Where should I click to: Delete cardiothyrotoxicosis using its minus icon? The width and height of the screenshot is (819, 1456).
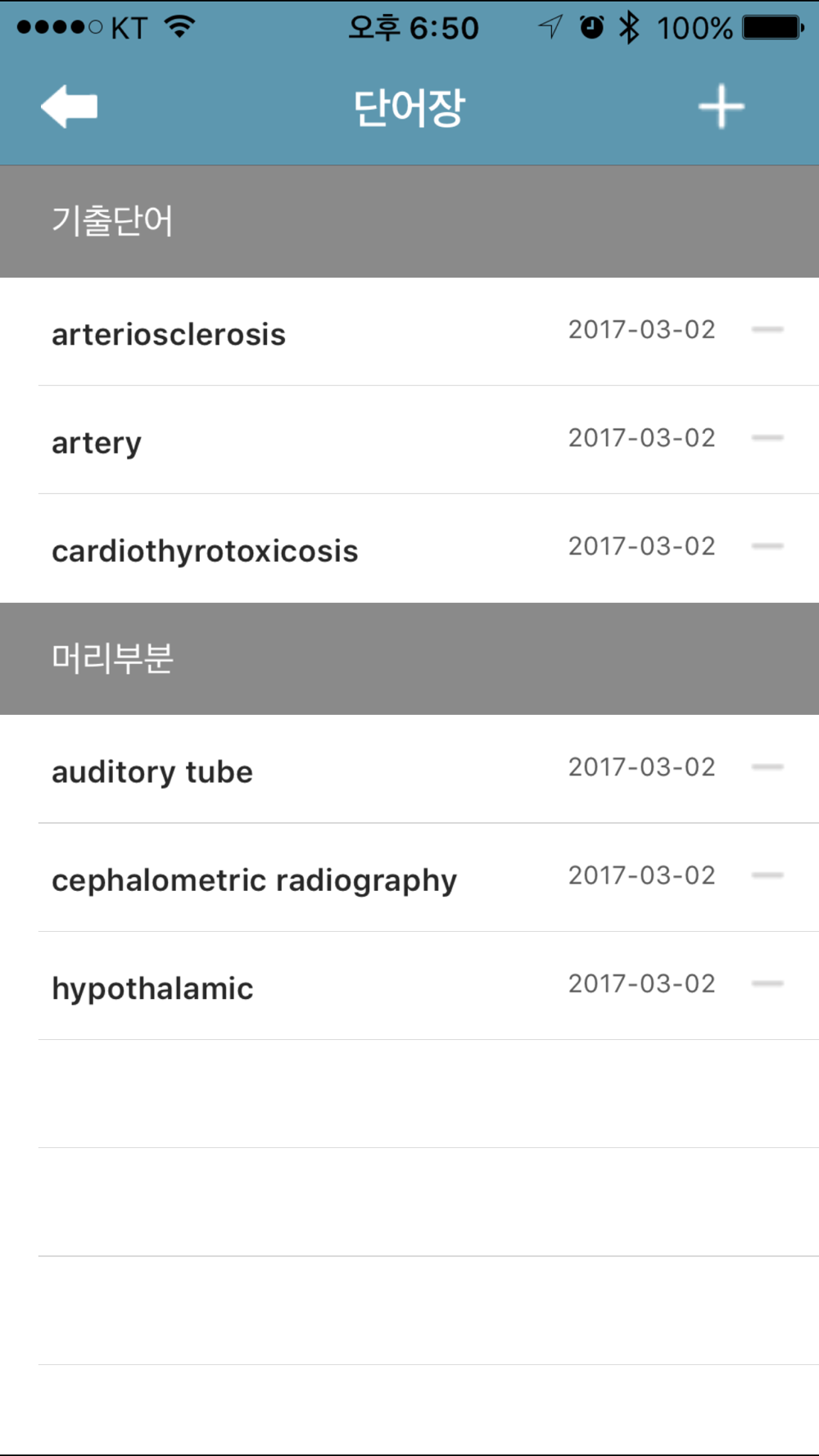[767, 546]
